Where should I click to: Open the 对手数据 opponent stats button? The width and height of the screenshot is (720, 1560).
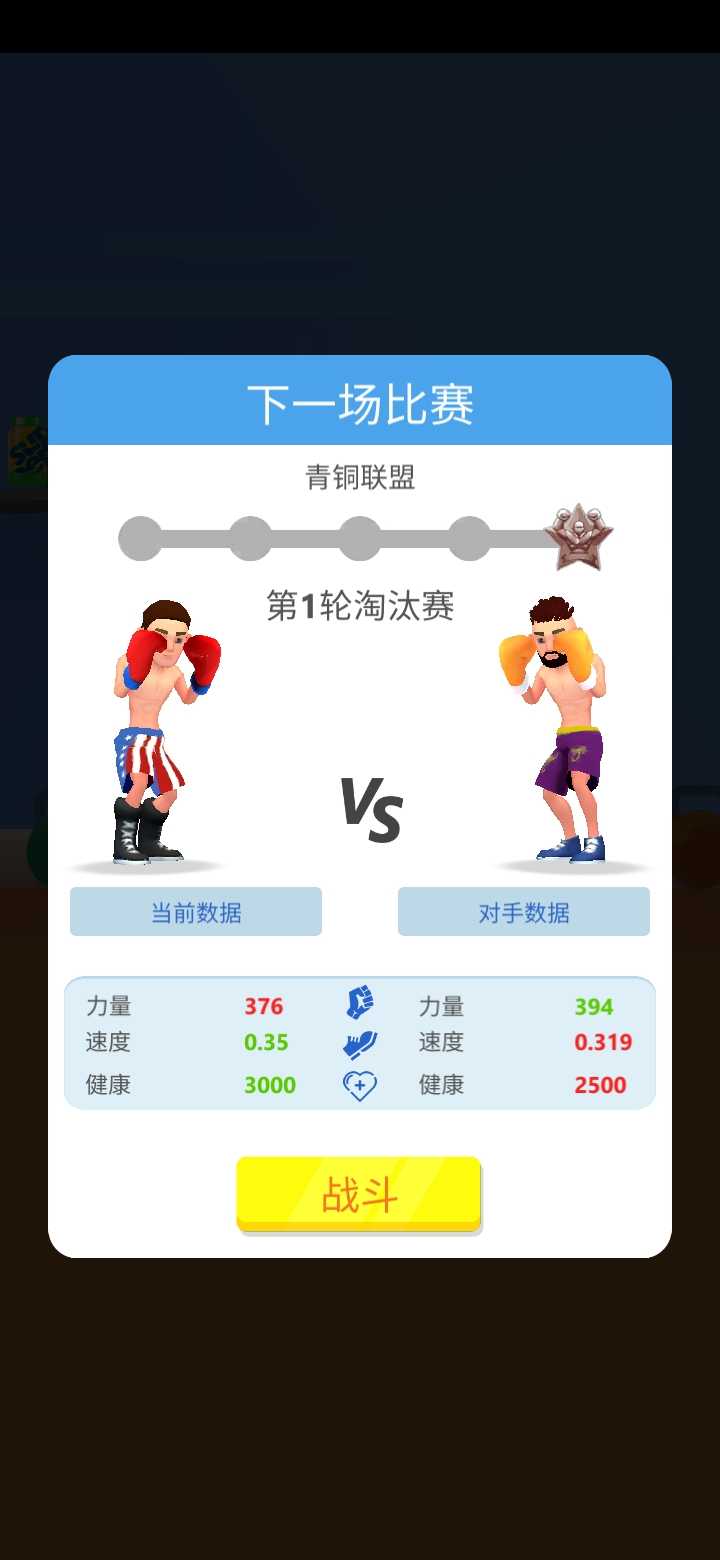(524, 912)
